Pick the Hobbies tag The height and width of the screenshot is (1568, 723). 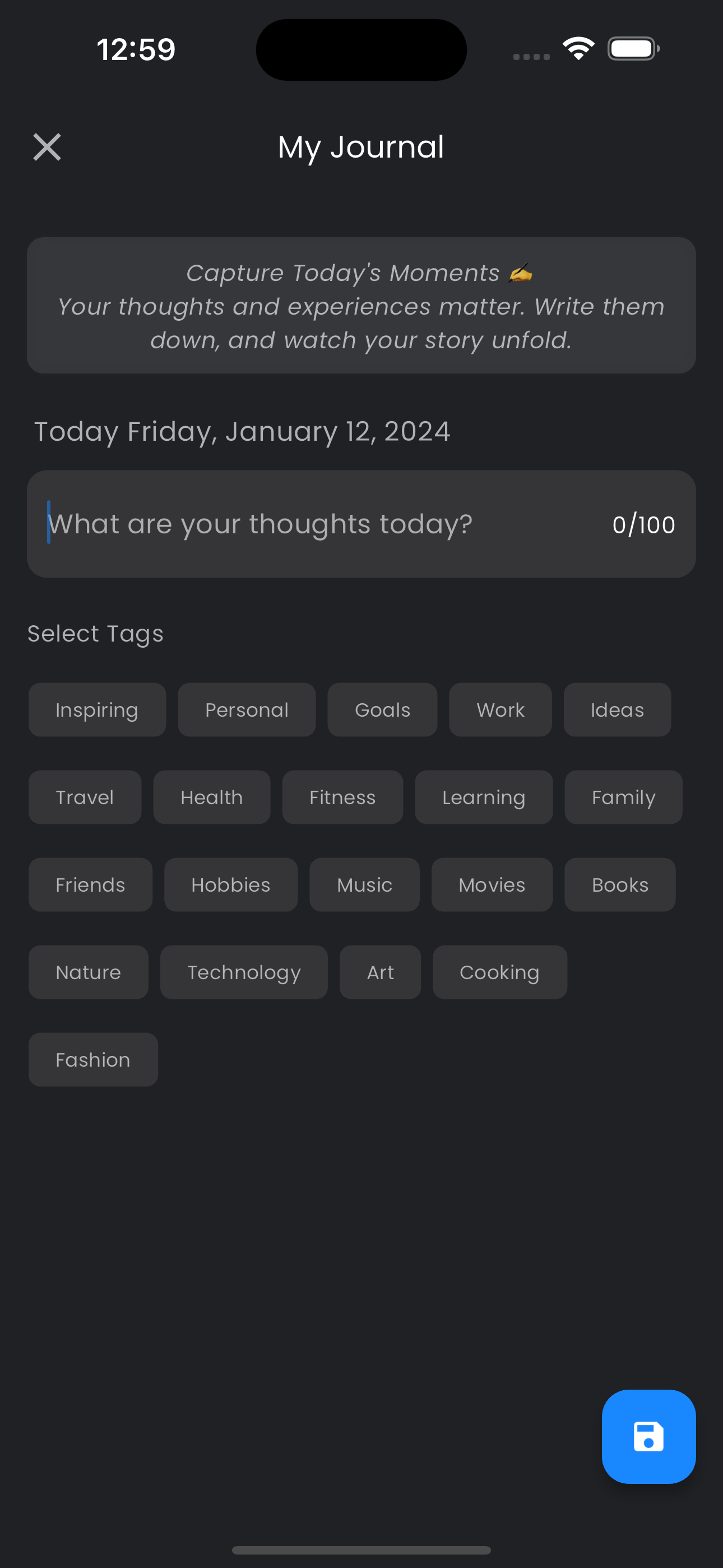[231, 884]
